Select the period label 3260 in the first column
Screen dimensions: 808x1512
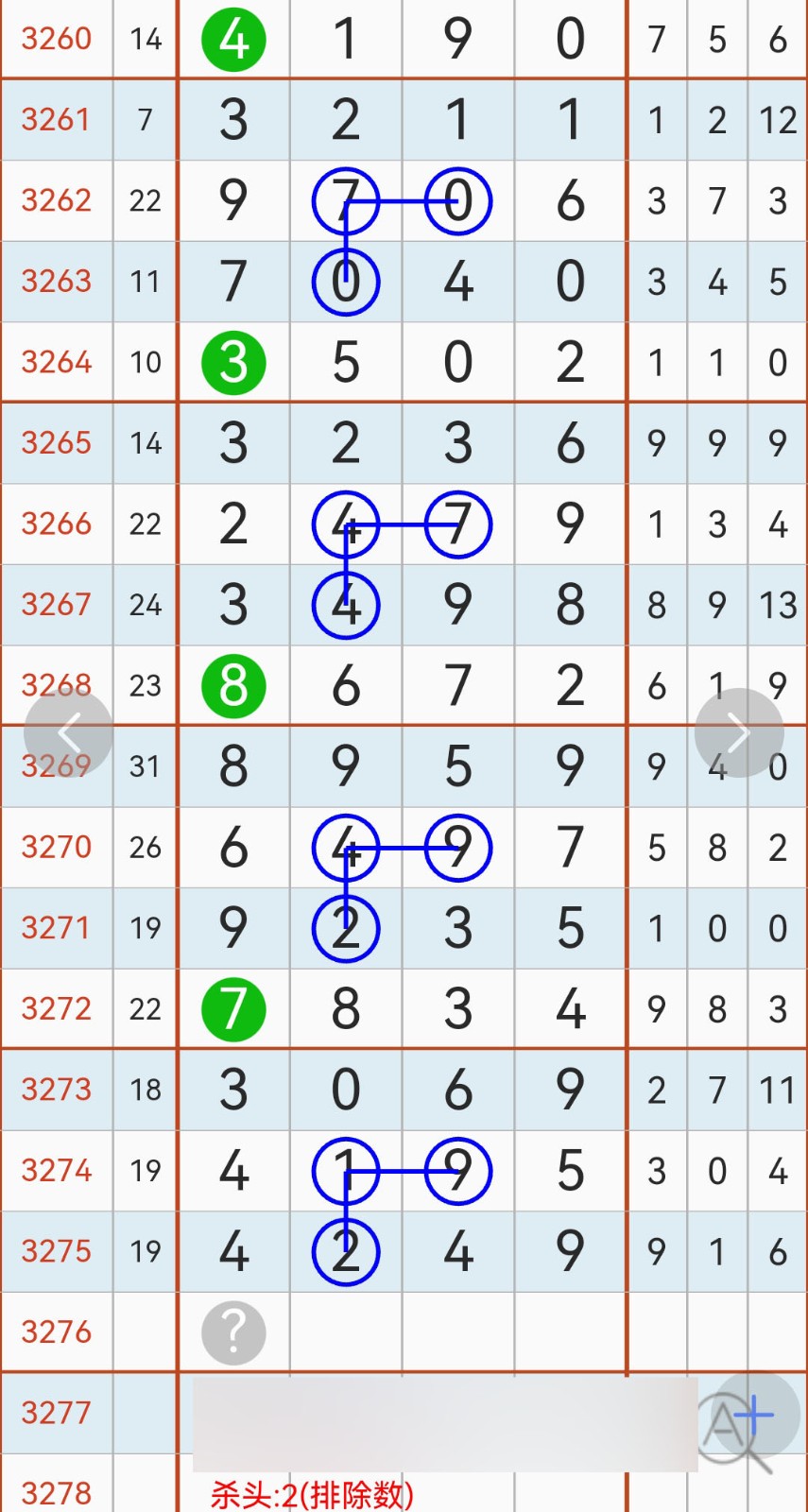pos(54,40)
